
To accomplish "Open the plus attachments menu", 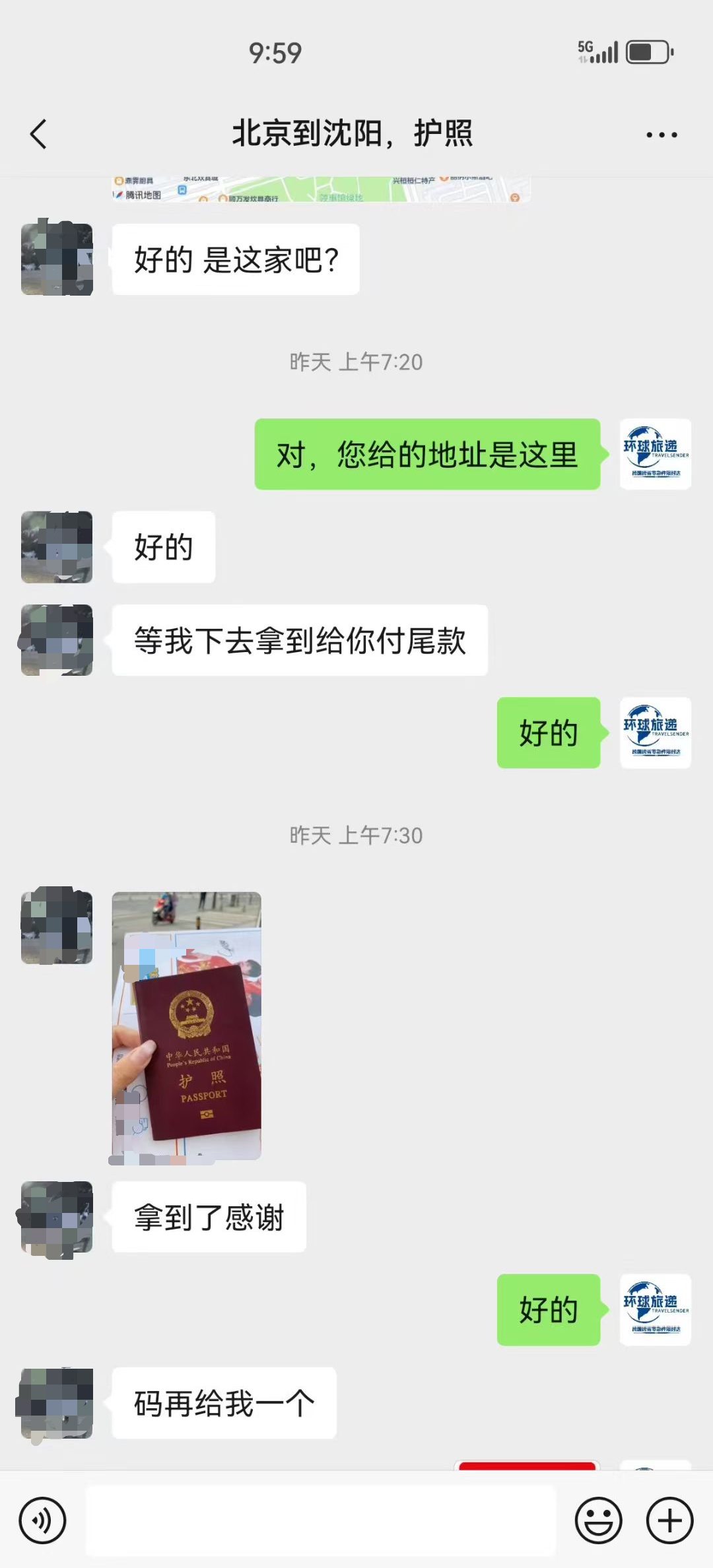I will click(x=669, y=1520).
